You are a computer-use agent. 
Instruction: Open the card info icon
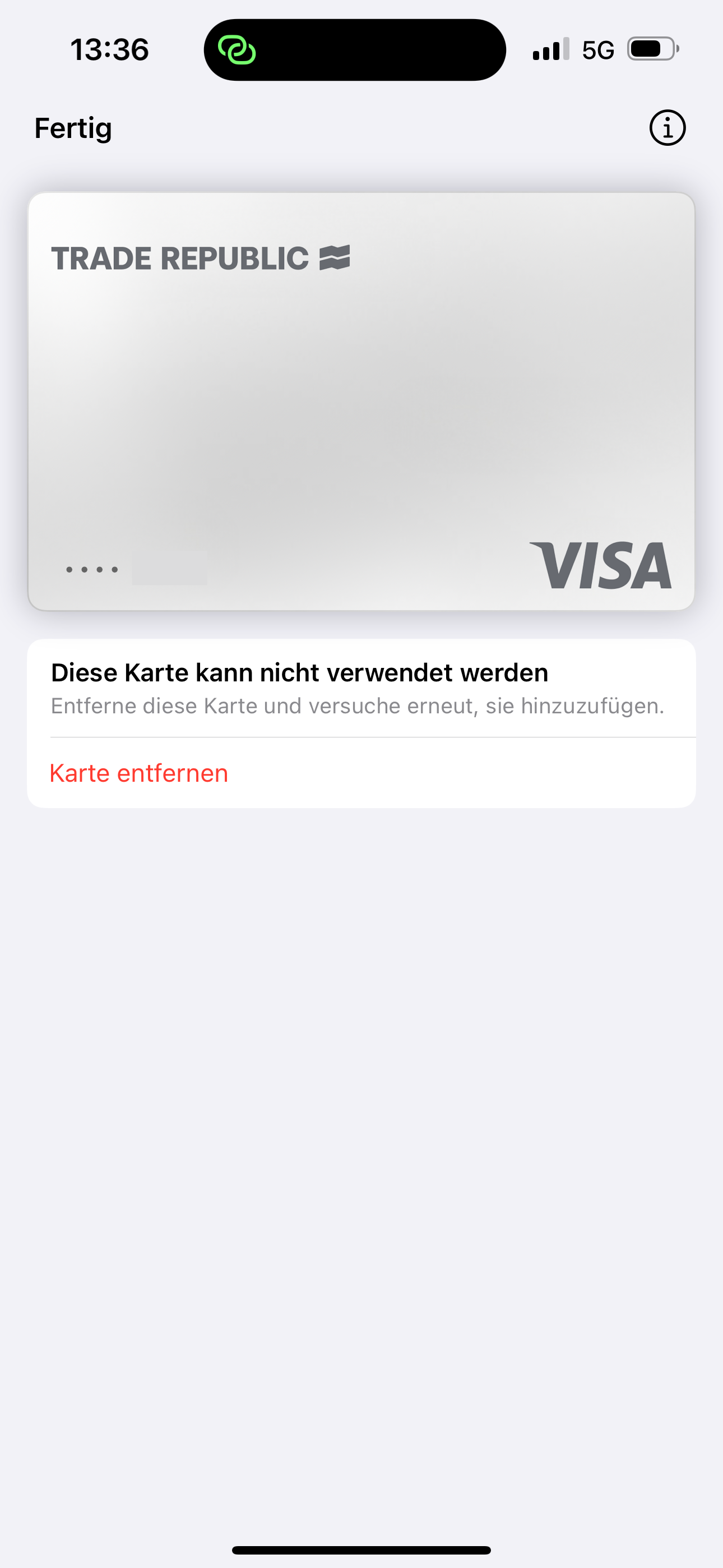tap(667, 128)
